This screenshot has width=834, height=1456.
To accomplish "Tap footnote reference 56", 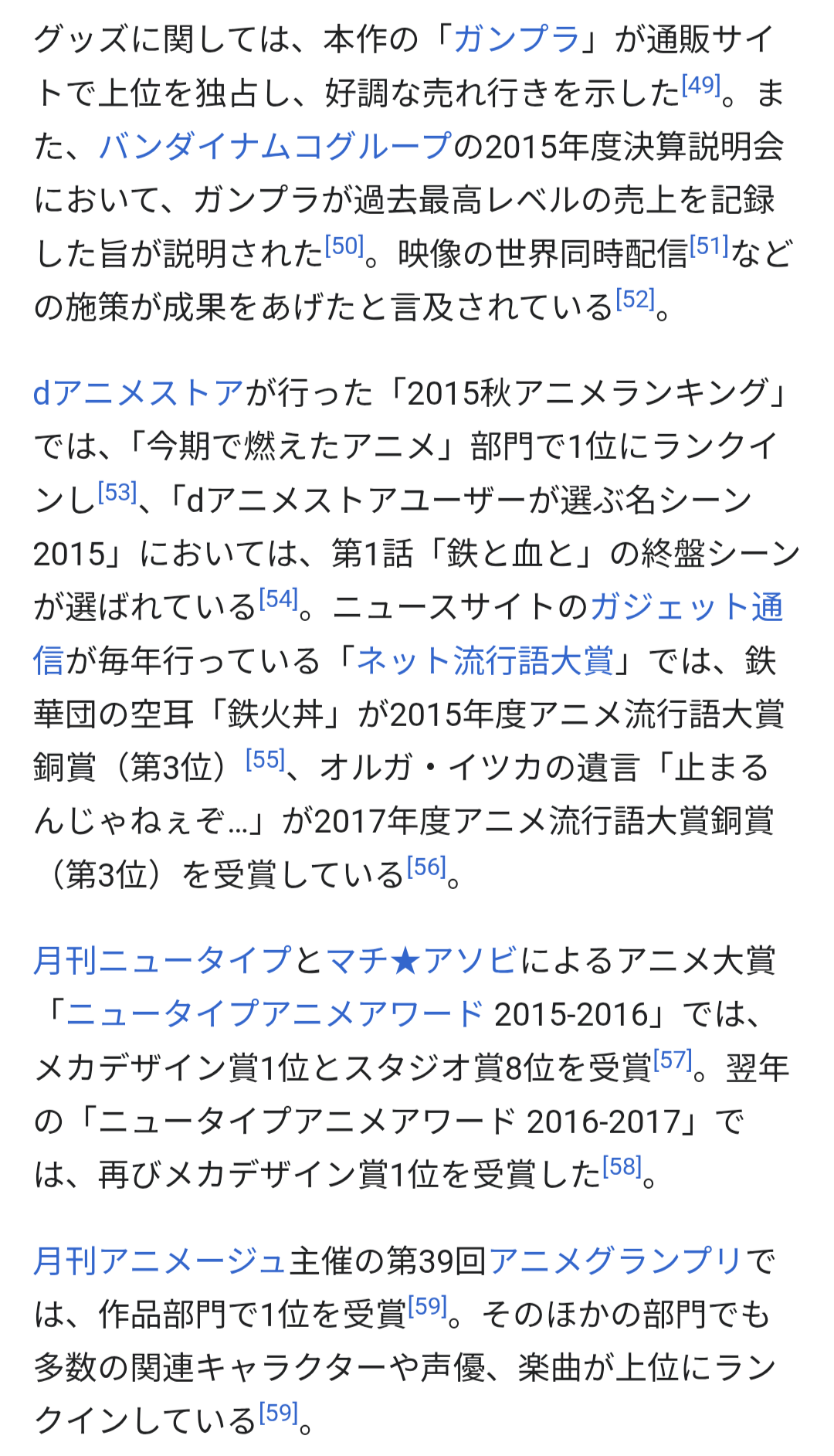I will (x=426, y=867).
